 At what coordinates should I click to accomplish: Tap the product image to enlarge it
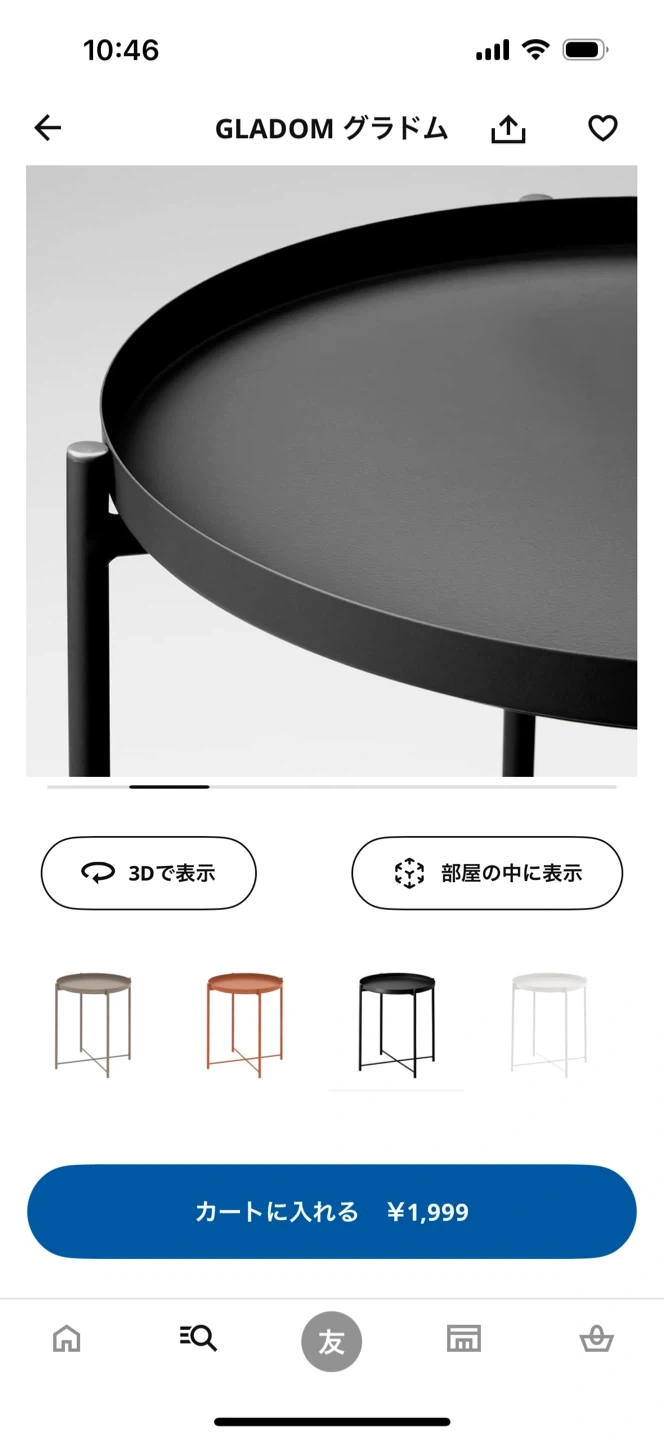click(x=332, y=470)
